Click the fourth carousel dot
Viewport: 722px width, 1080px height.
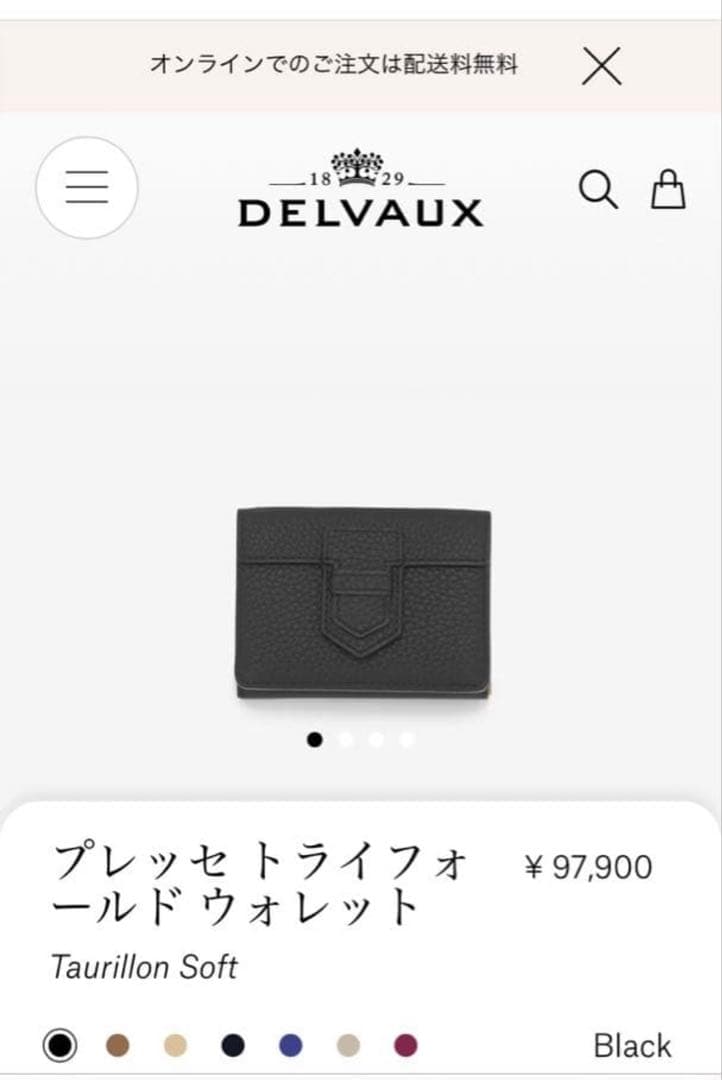pyautogui.click(x=406, y=741)
